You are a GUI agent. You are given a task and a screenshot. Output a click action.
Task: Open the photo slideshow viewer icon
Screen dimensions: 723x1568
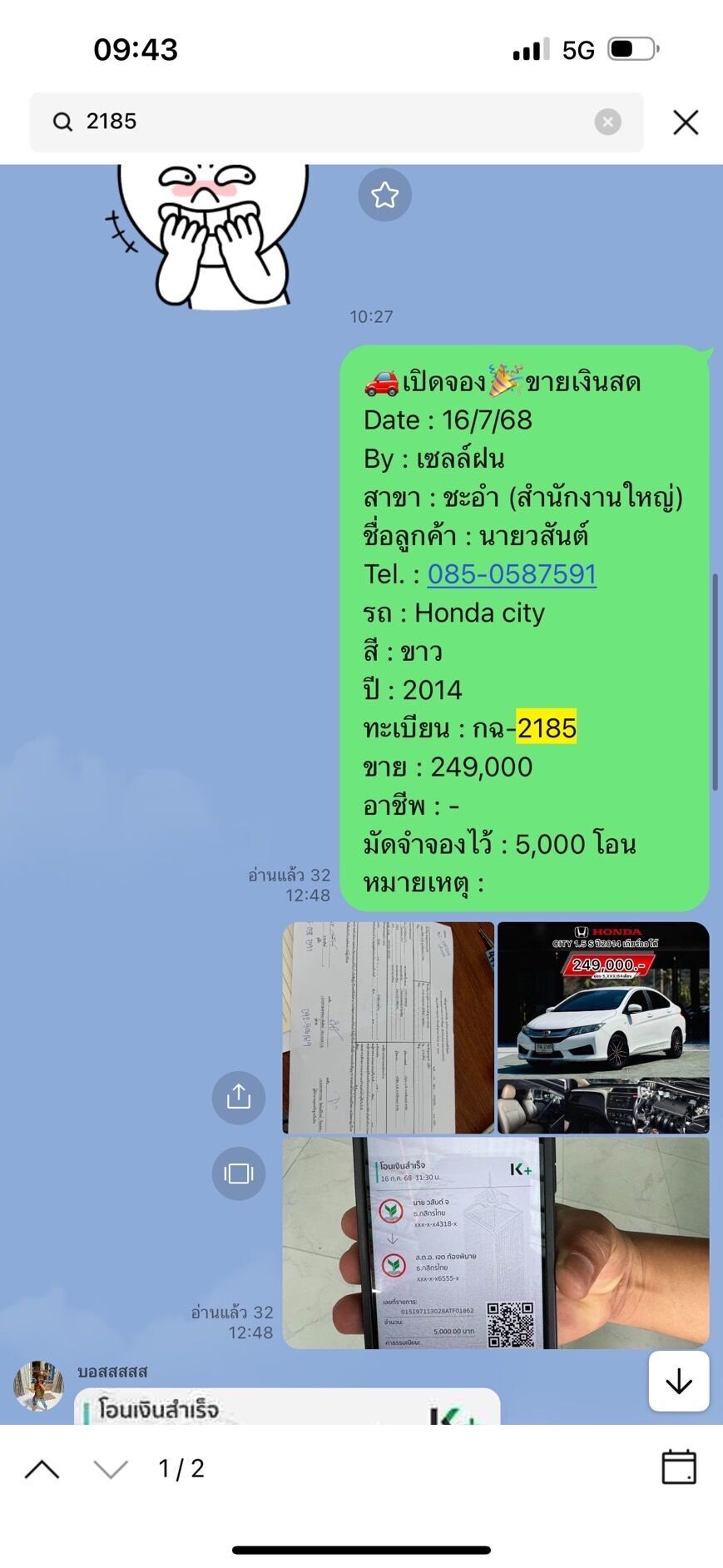pos(239,1174)
